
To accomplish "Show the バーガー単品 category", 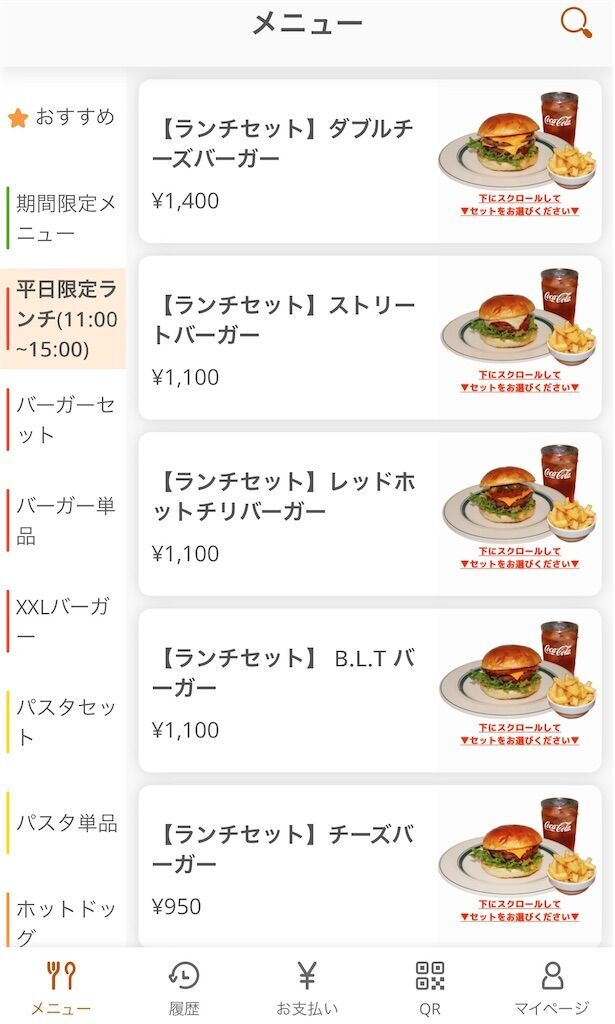I will tap(65, 520).
